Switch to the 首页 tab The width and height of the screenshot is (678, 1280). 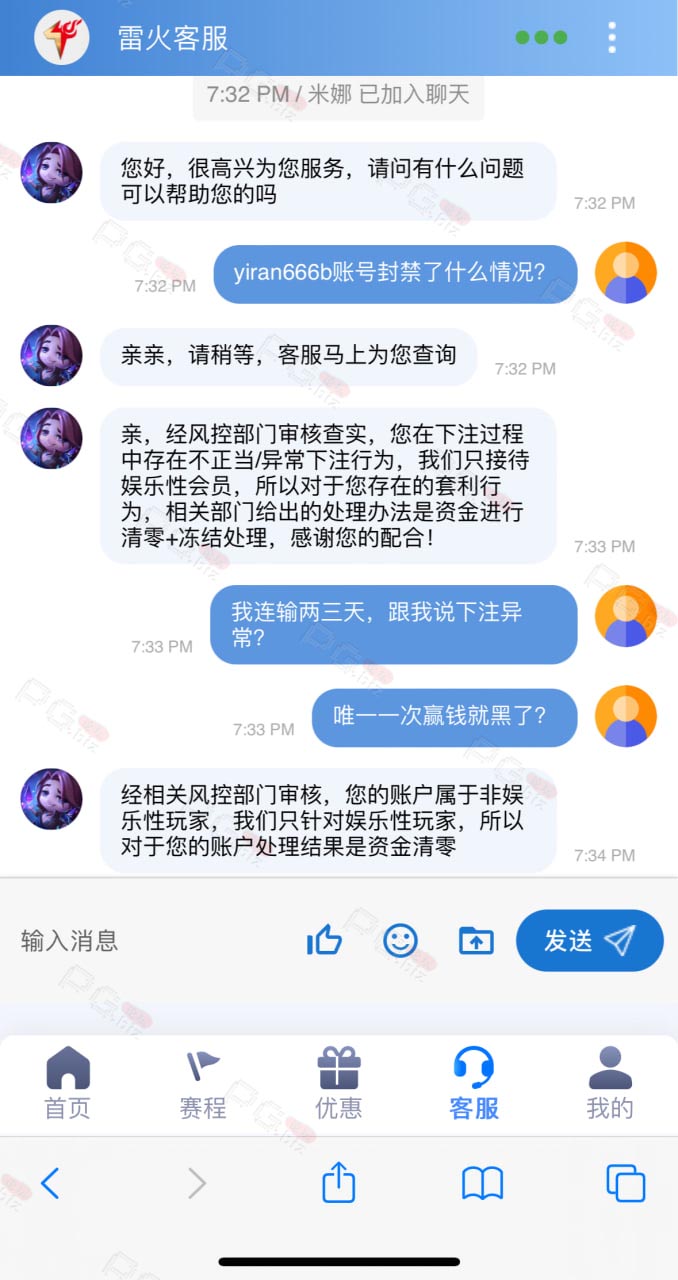(68, 1084)
